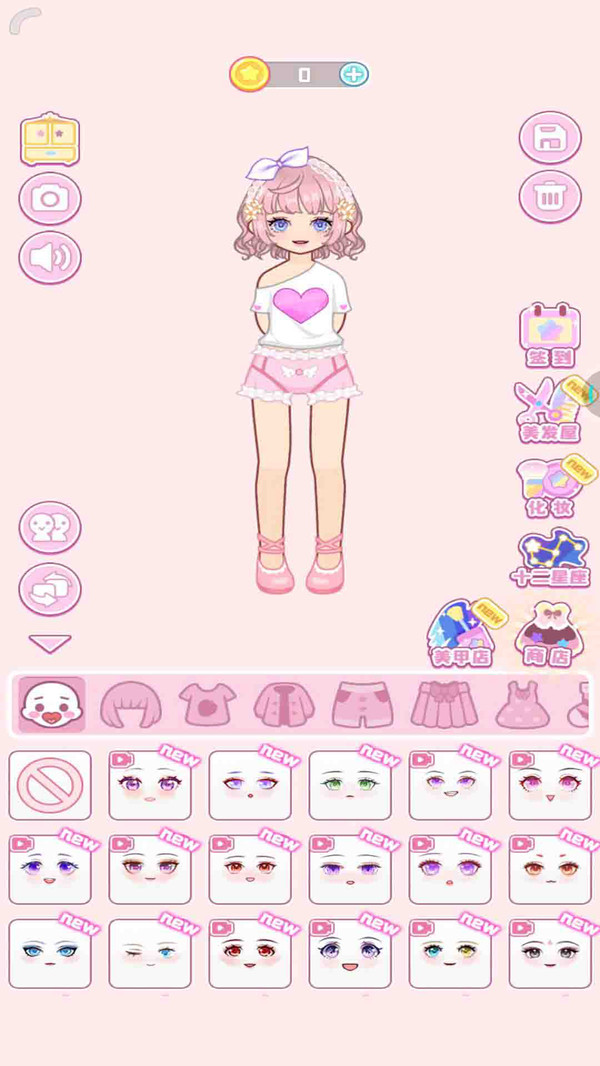The height and width of the screenshot is (1066, 600).
Task: Collapse the panel with the down arrow
Action: click(x=50, y=643)
